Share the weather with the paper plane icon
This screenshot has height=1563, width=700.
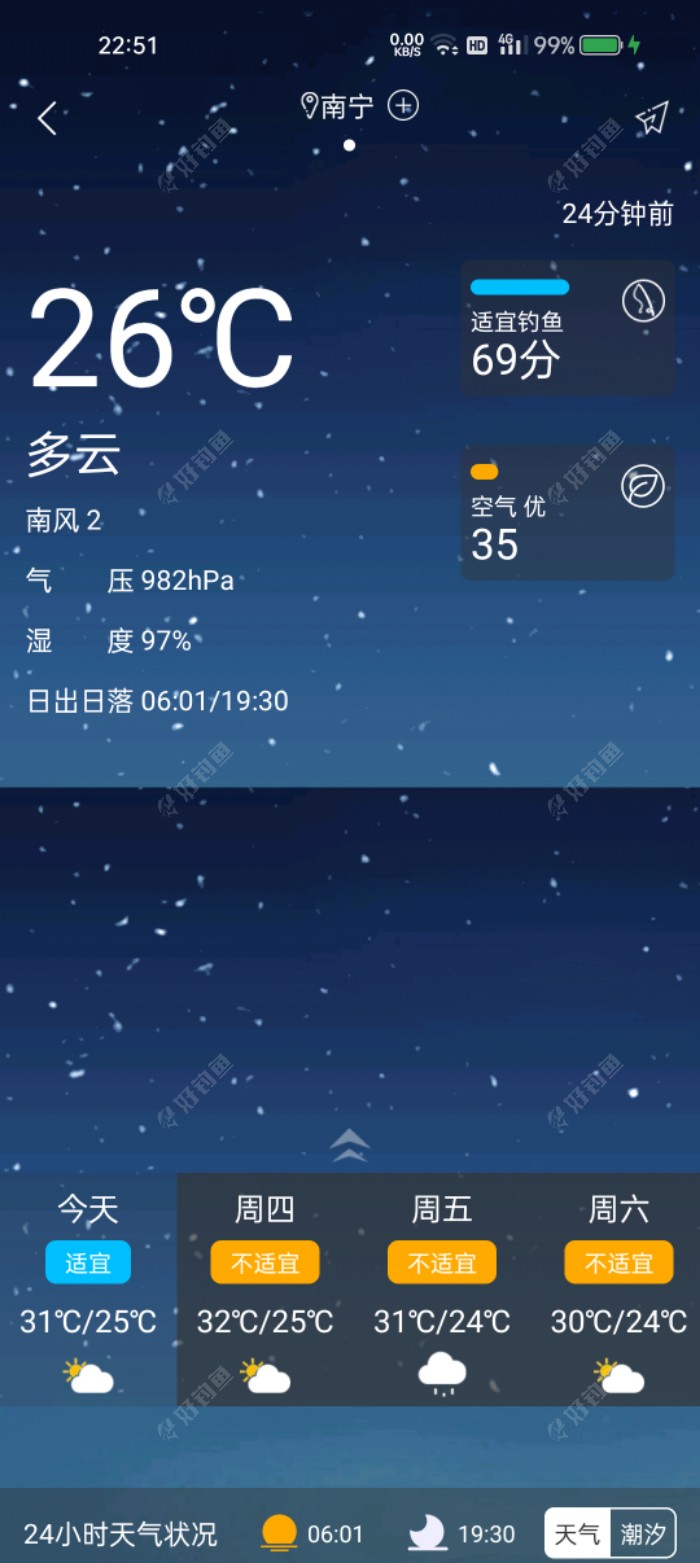[x=651, y=119]
